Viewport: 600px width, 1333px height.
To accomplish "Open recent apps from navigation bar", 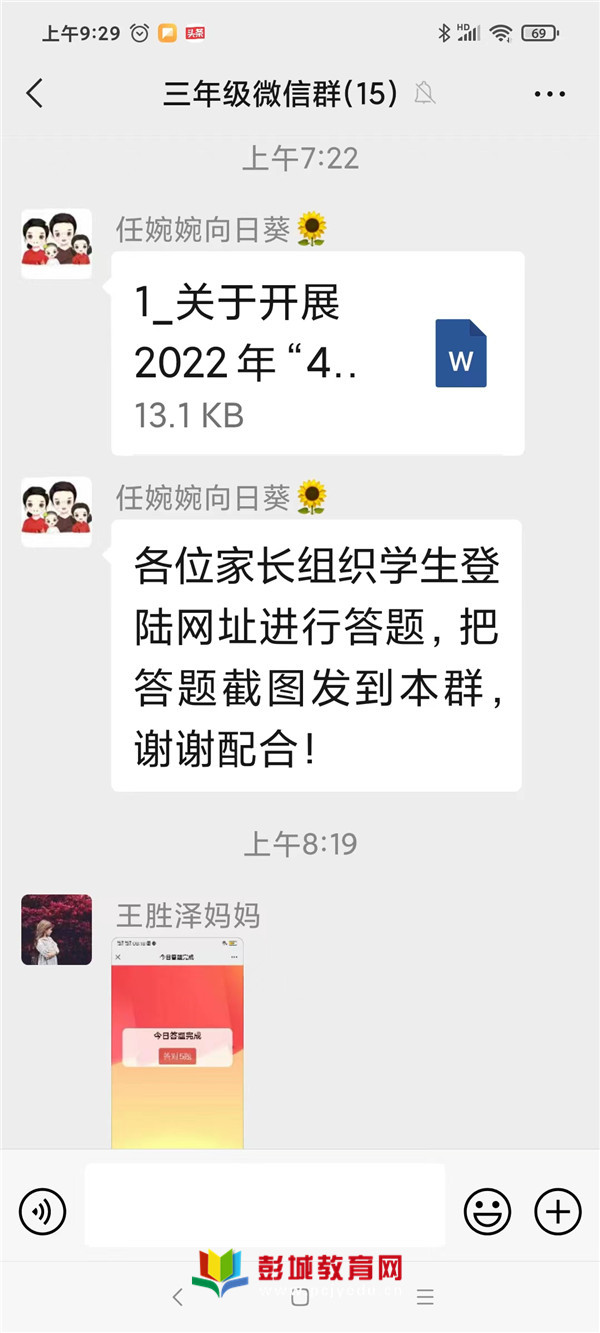I will click(425, 1298).
